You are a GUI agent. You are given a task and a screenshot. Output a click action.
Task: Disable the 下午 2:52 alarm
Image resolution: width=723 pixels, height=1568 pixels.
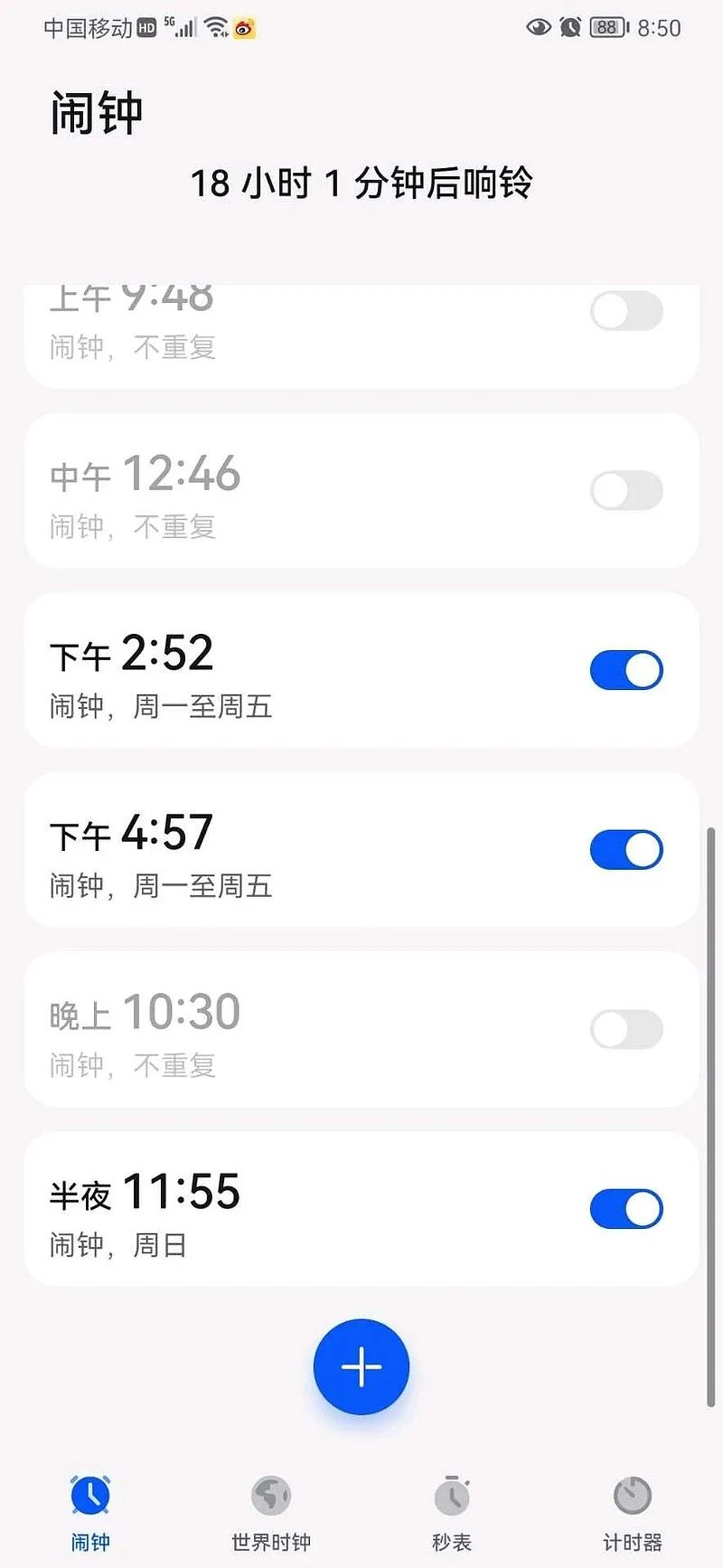click(x=626, y=670)
